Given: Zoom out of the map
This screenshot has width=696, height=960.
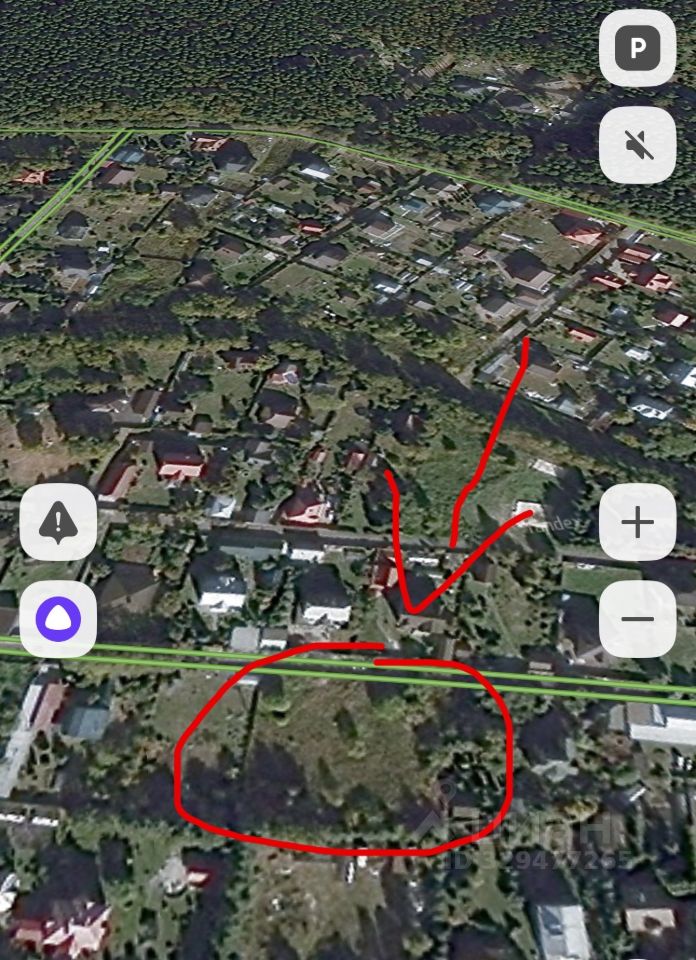Looking at the screenshot, I should click(x=637, y=619).
